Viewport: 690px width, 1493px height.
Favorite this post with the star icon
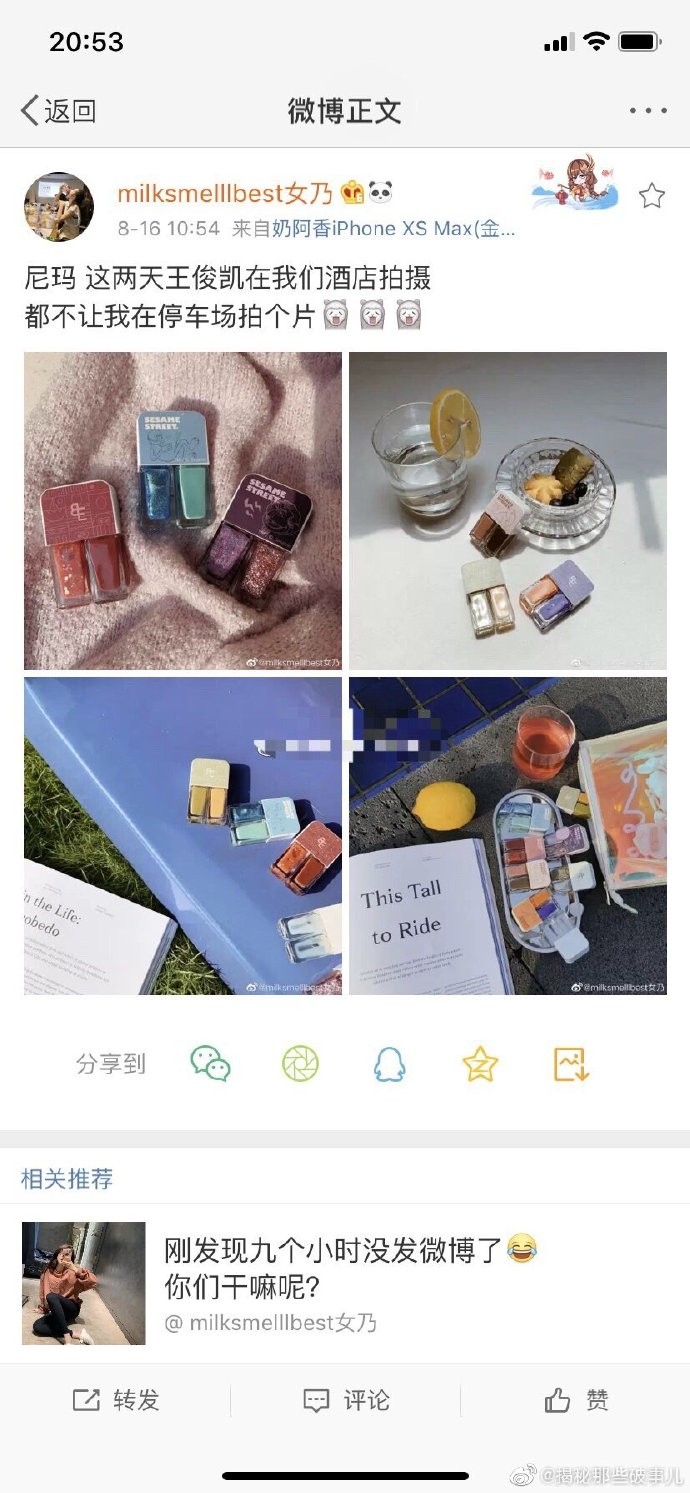[652, 196]
